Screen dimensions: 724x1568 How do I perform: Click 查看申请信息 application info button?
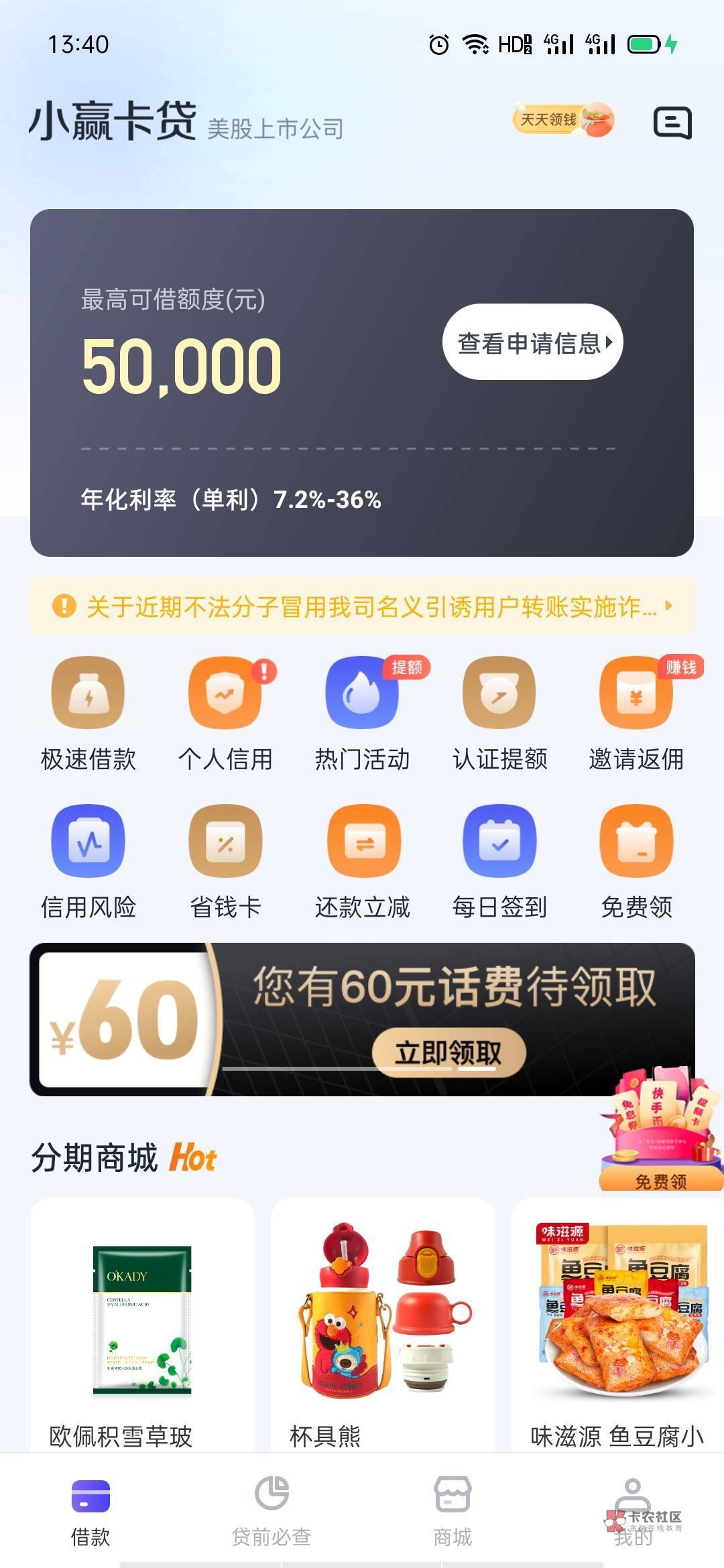(x=532, y=342)
